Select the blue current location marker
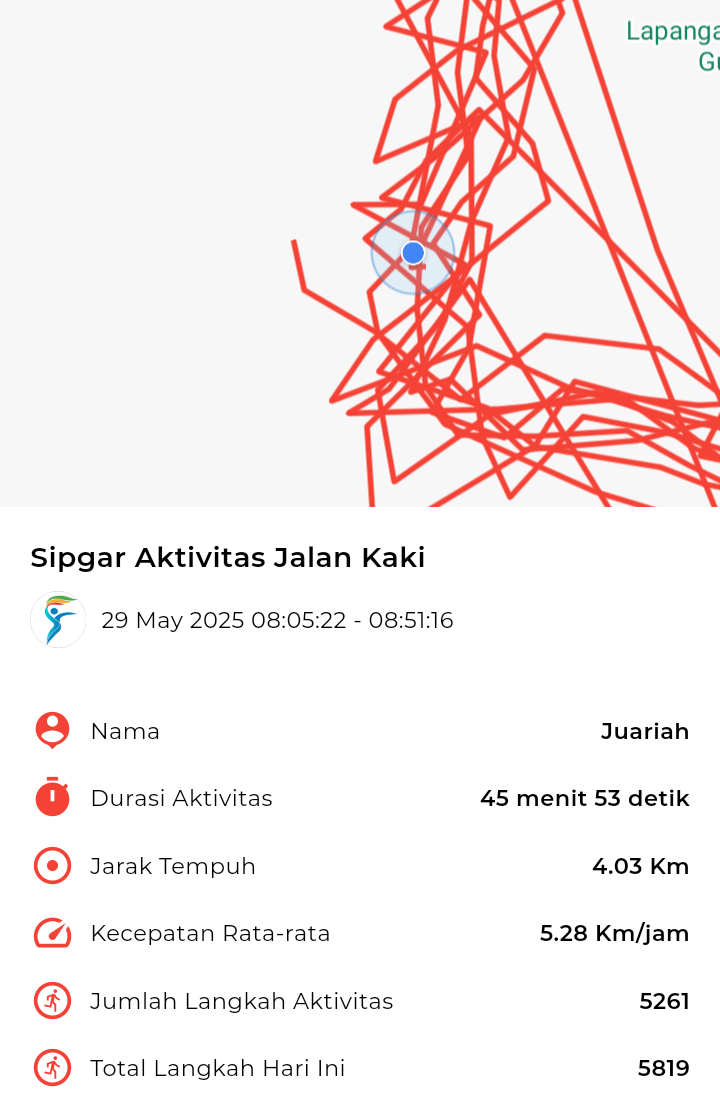Image resolution: width=720 pixels, height=1116 pixels. point(412,253)
